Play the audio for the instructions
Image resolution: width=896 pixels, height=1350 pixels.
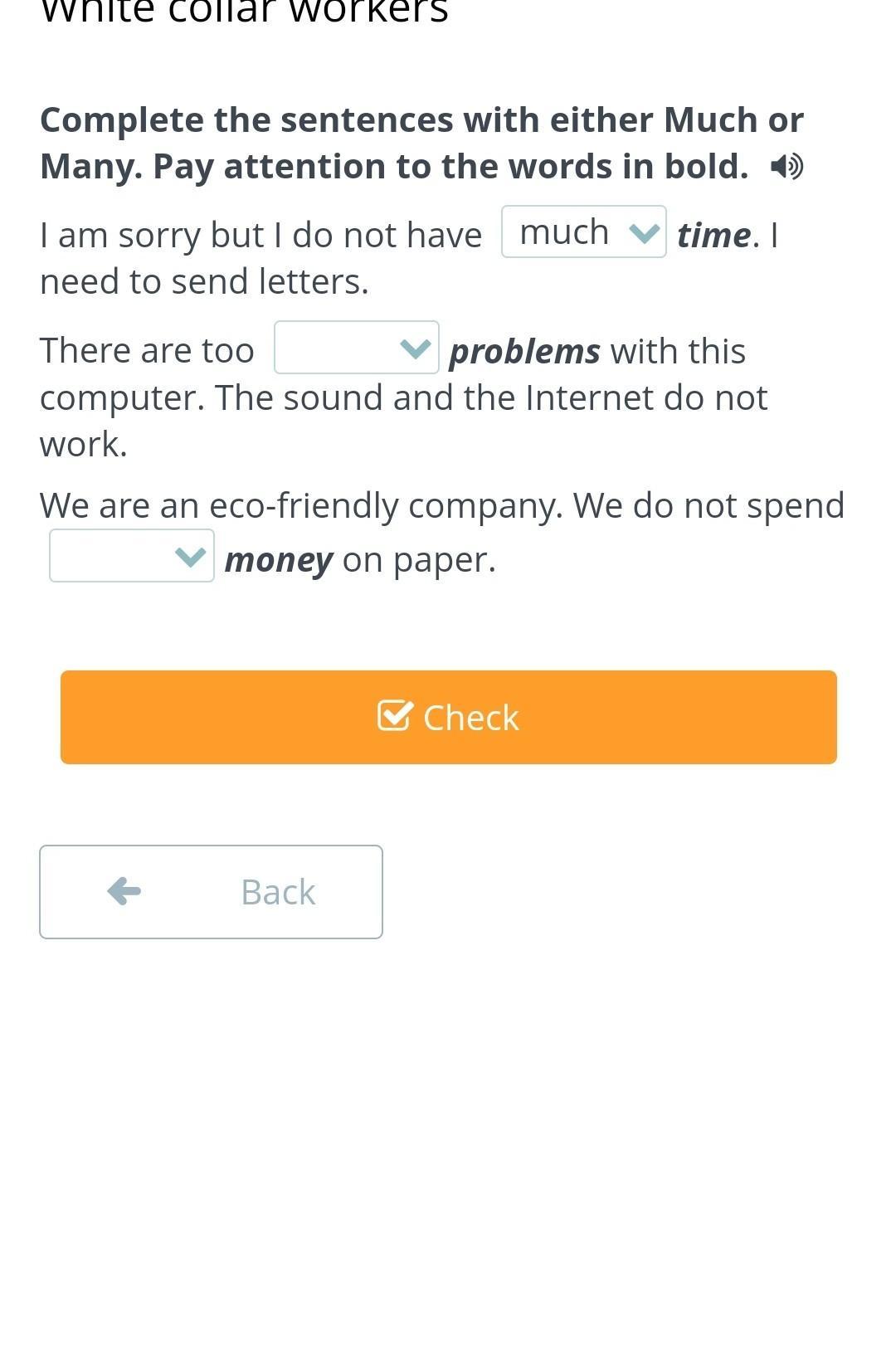point(786,167)
